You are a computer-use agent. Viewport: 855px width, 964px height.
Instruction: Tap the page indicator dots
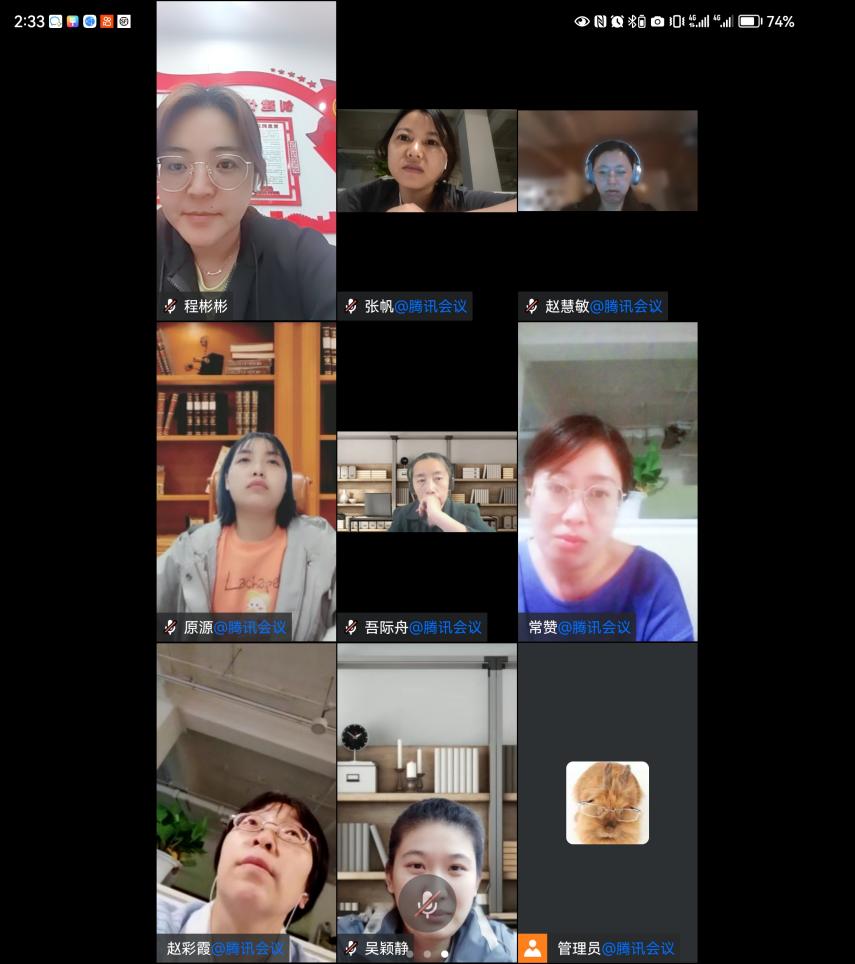pyautogui.click(x=427, y=954)
